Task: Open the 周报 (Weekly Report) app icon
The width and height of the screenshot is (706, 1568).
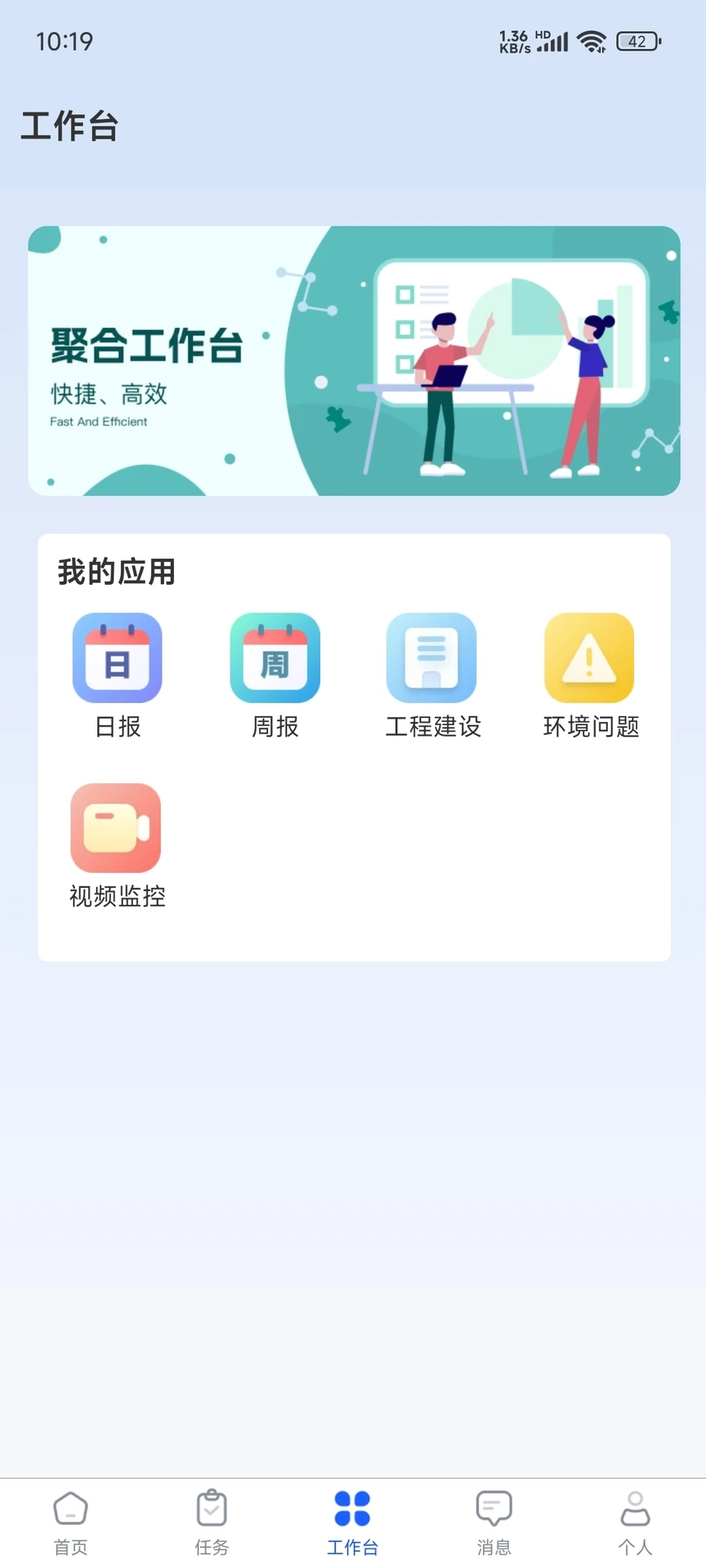Action: tap(275, 658)
